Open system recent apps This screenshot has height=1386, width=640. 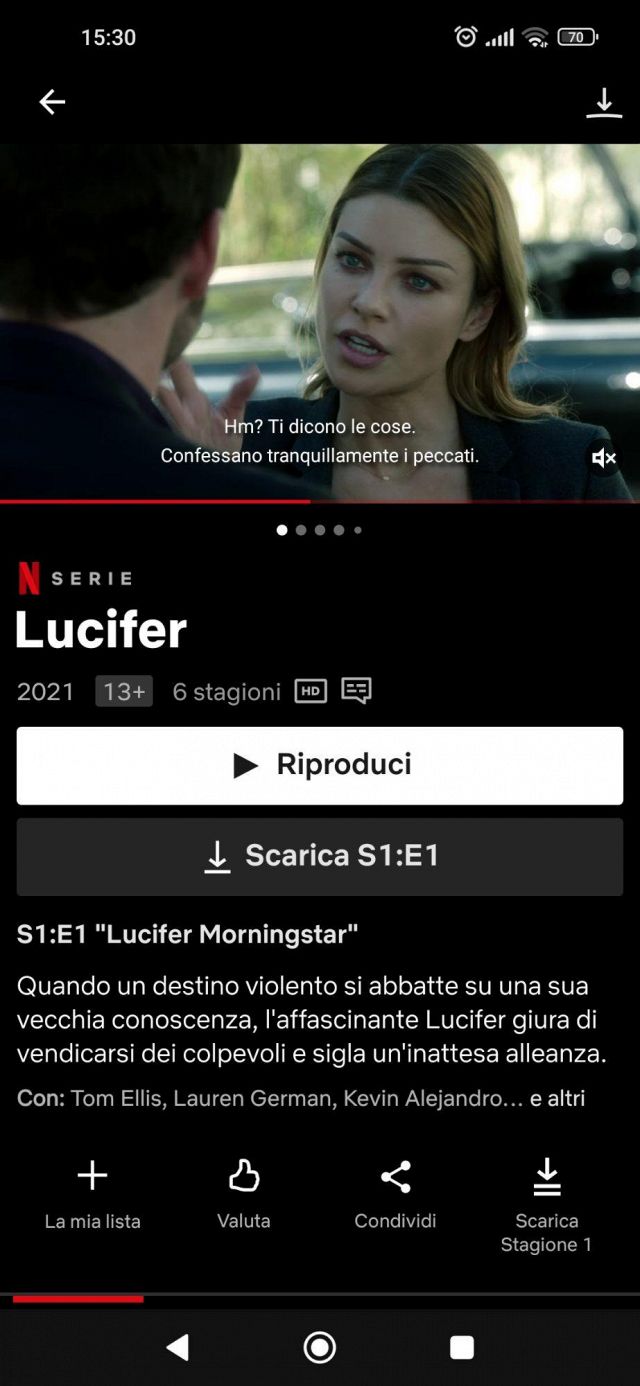[x=461, y=1348]
